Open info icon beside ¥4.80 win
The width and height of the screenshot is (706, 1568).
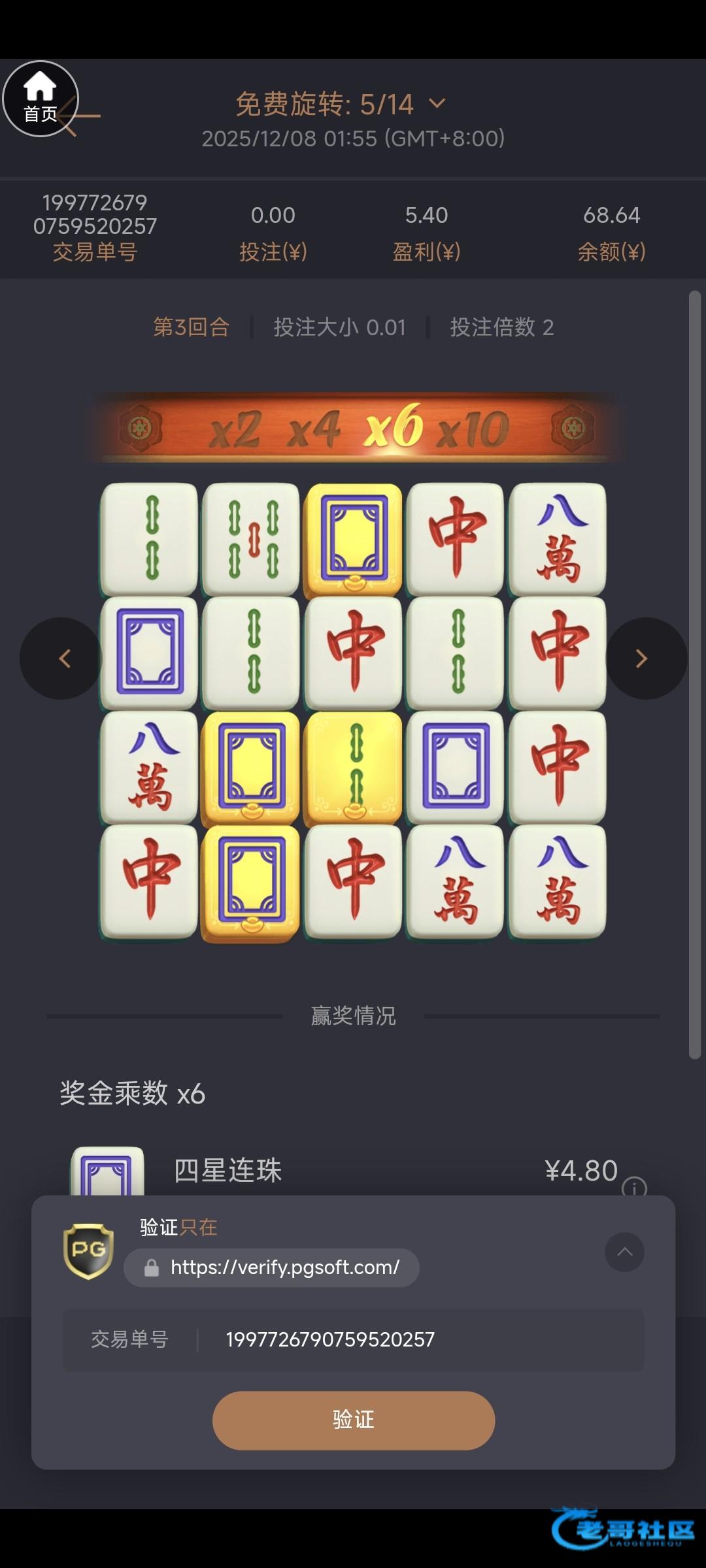tap(633, 1187)
